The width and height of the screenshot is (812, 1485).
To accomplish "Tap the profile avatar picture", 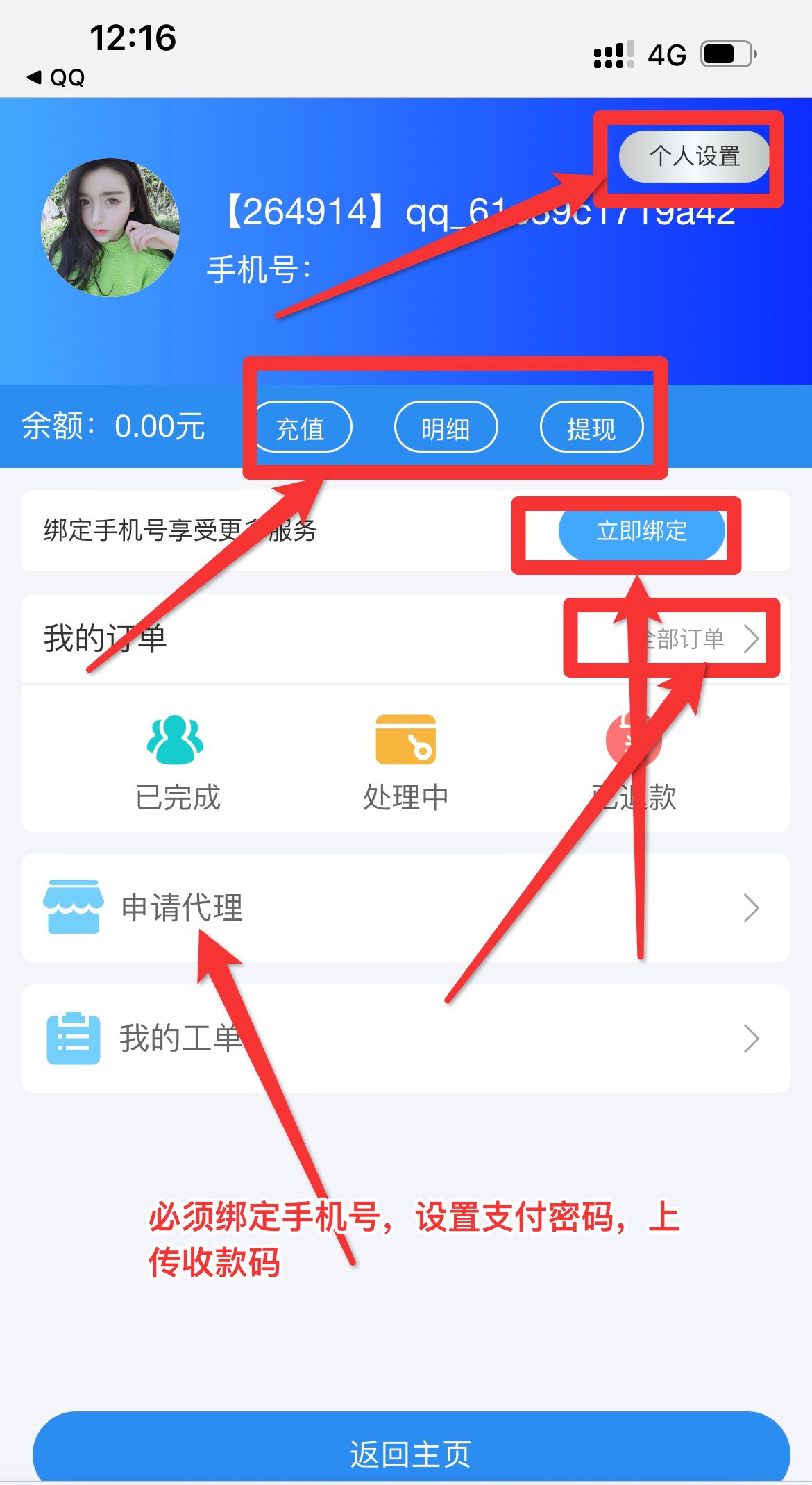I will 111,228.
